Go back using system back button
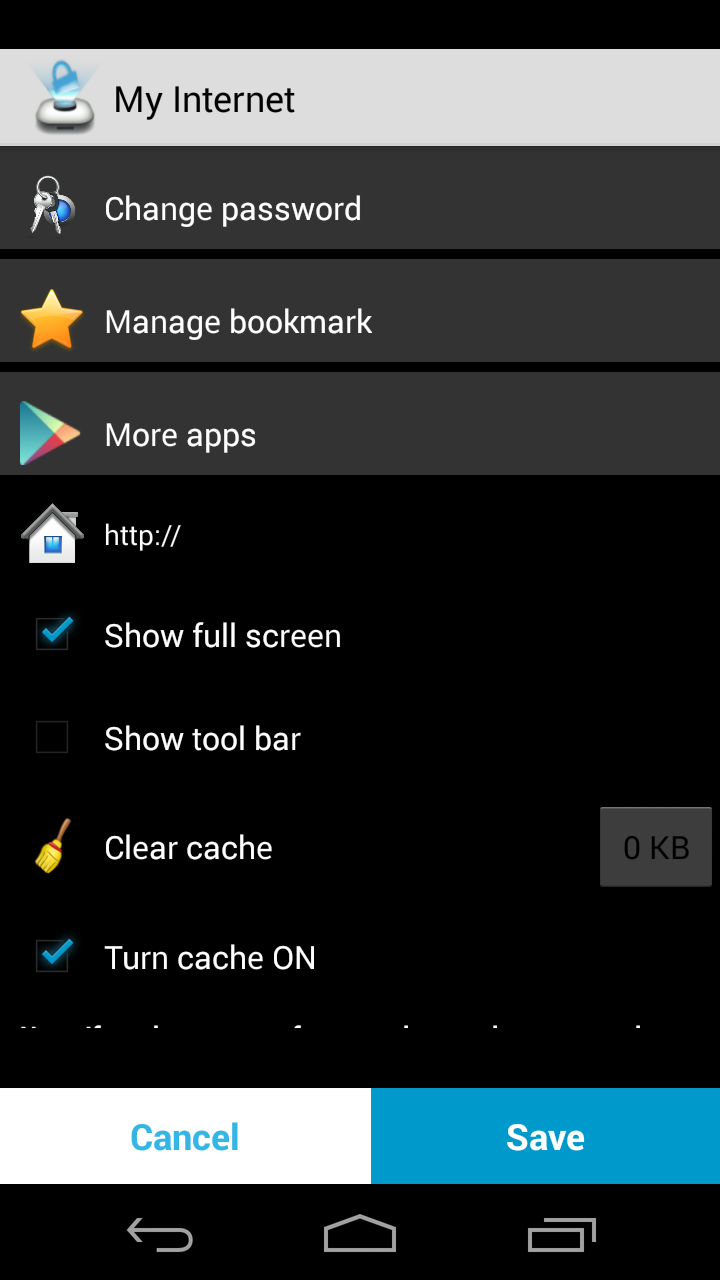The width and height of the screenshot is (720, 1280). 160,1236
